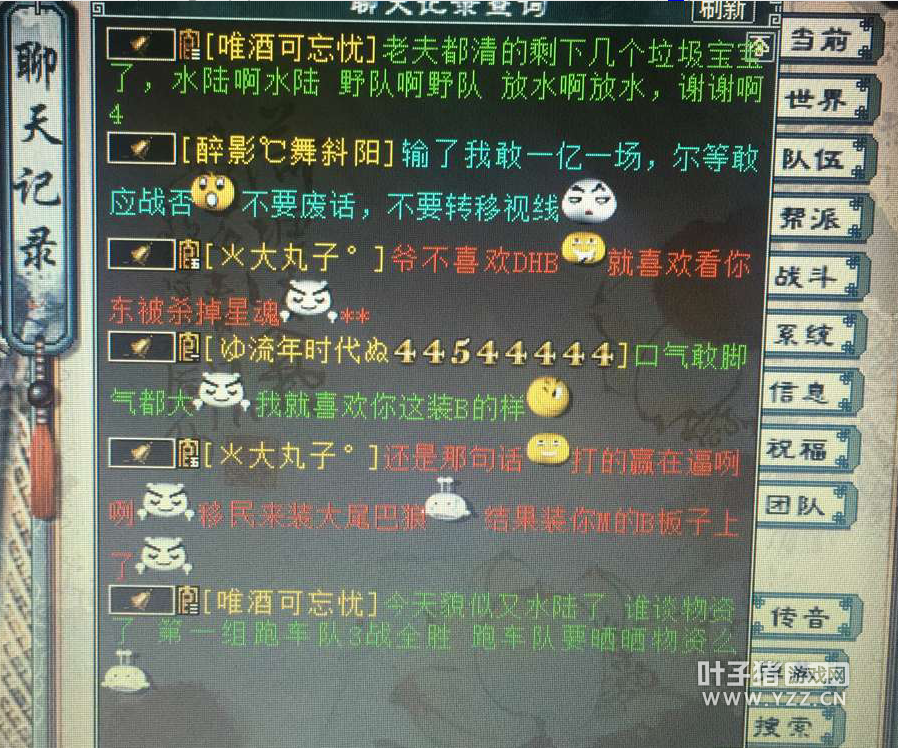
Task: Tap the scroll-up arrow of the chat list
Action: click(x=762, y=45)
